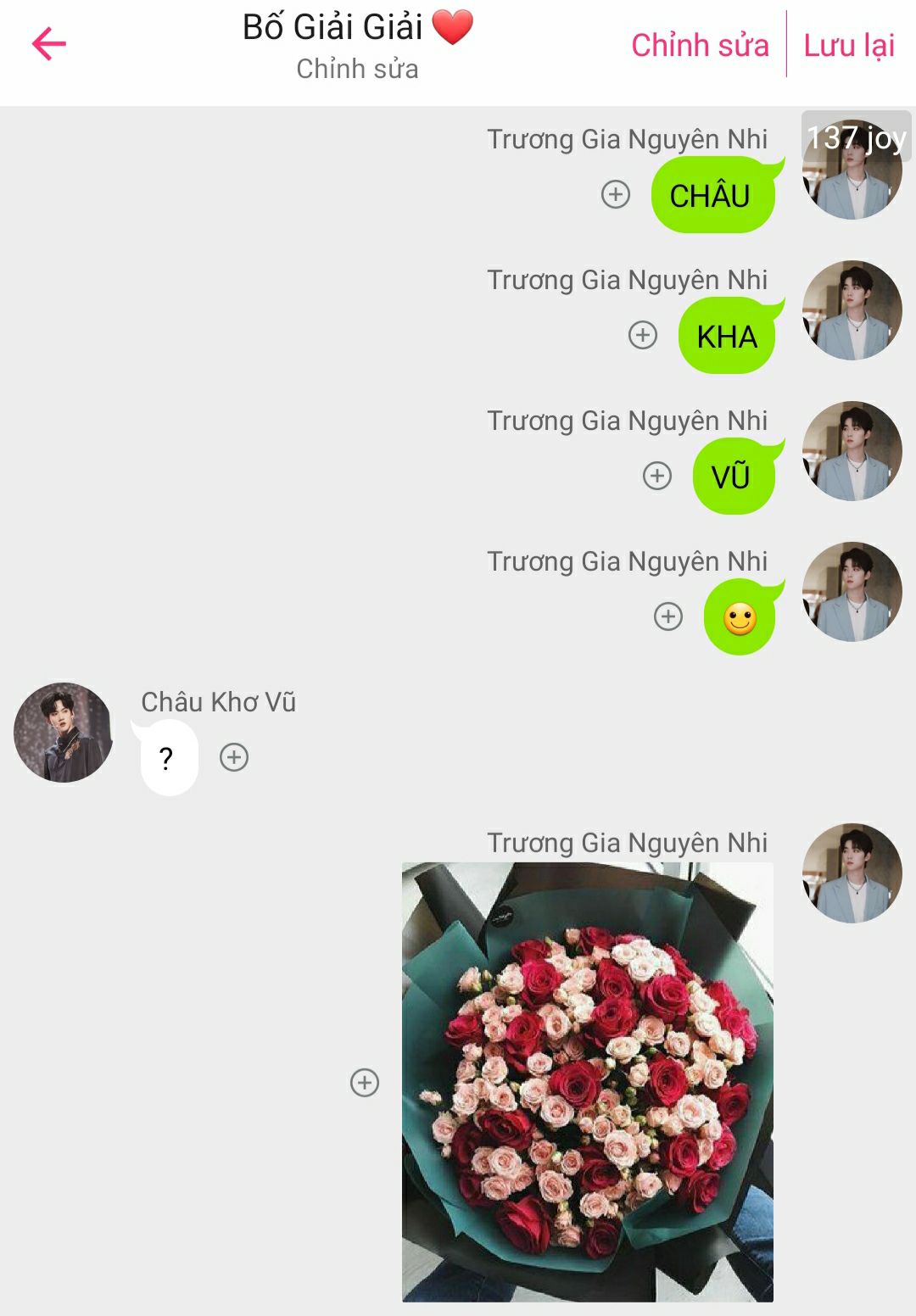Open Châu Kha Vũ's profile avatar
This screenshot has height=1316, width=916.
[x=64, y=732]
